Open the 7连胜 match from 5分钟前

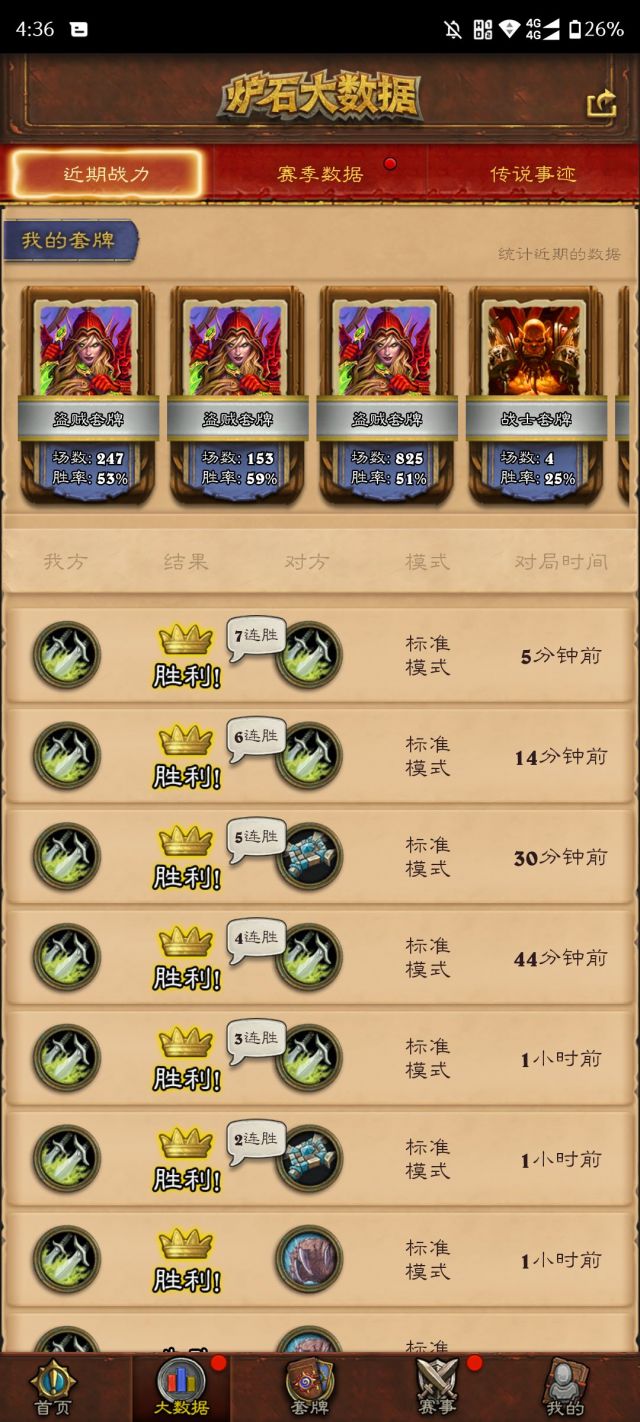(320, 656)
